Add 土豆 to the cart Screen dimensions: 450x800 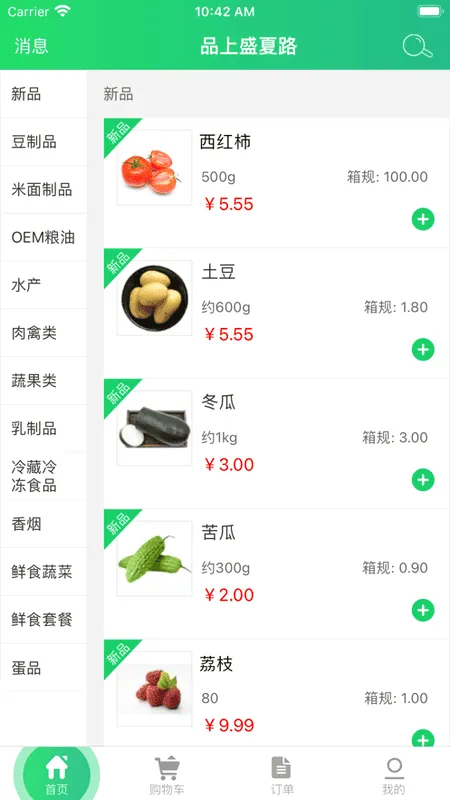click(x=423, y=349)
